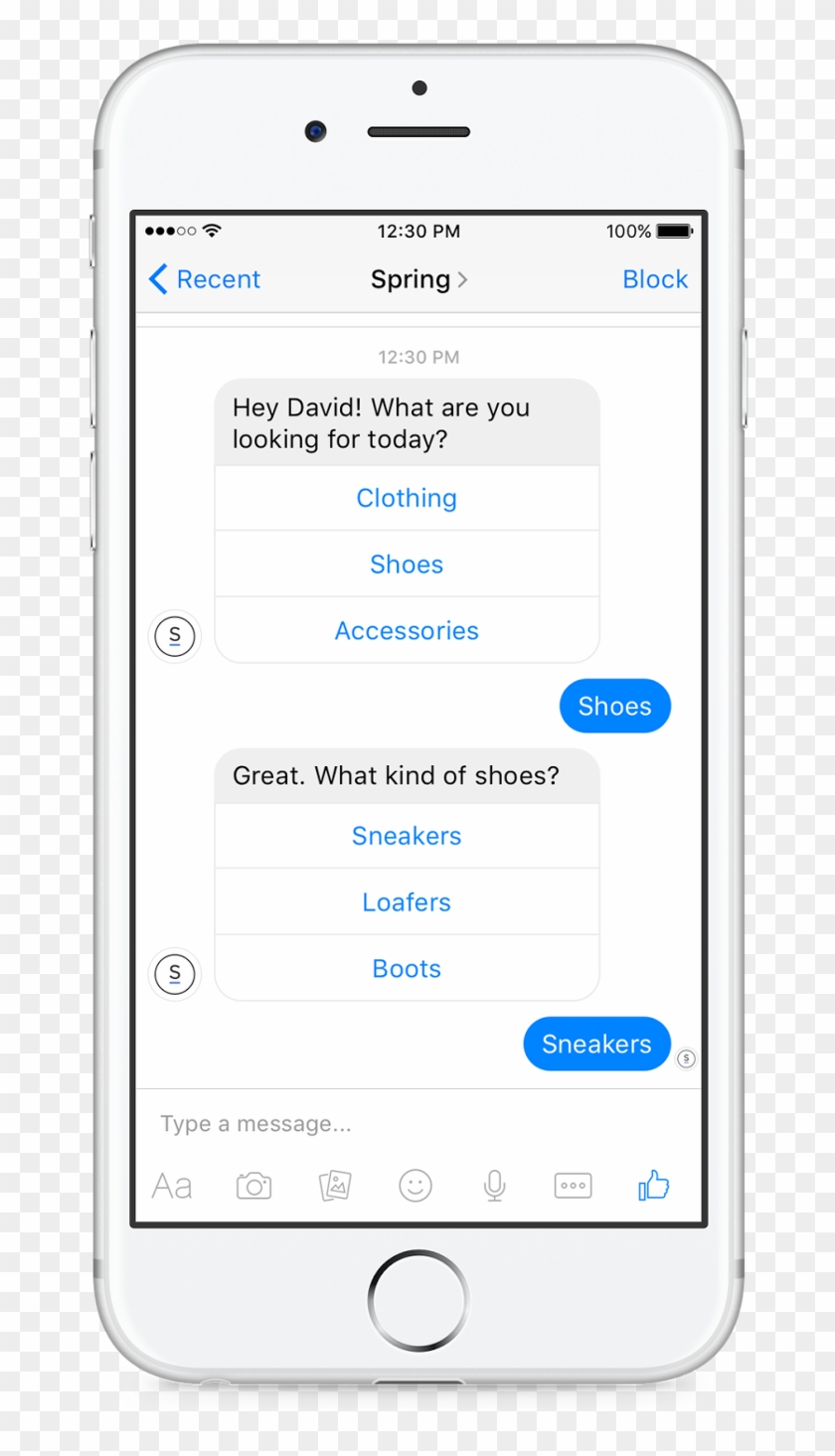Image resolution: width=835 pixels, height=1456 pixels.
Task: Open the Spring conversation details
Action: click(x=418, y=279)
